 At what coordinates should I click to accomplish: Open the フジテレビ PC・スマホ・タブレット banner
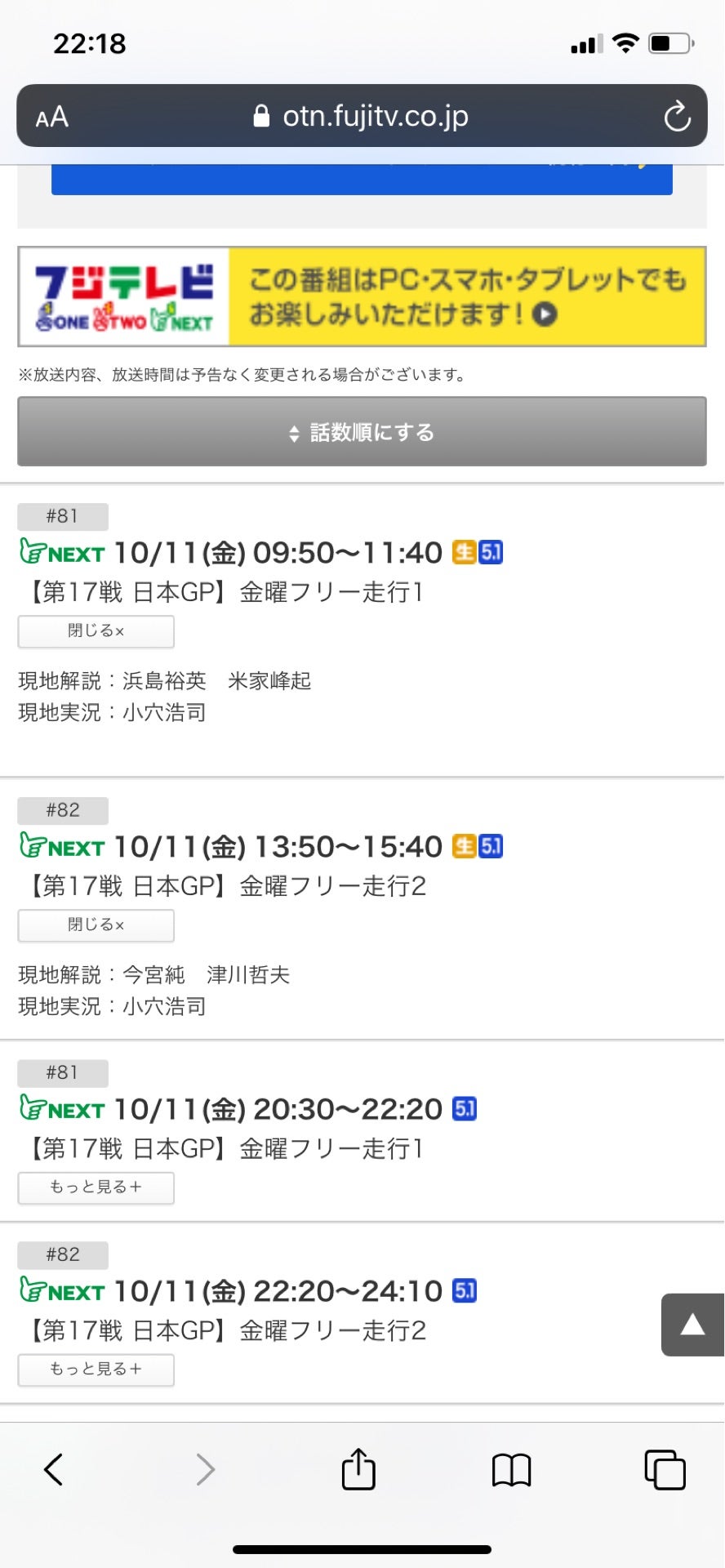coord(362,296)
